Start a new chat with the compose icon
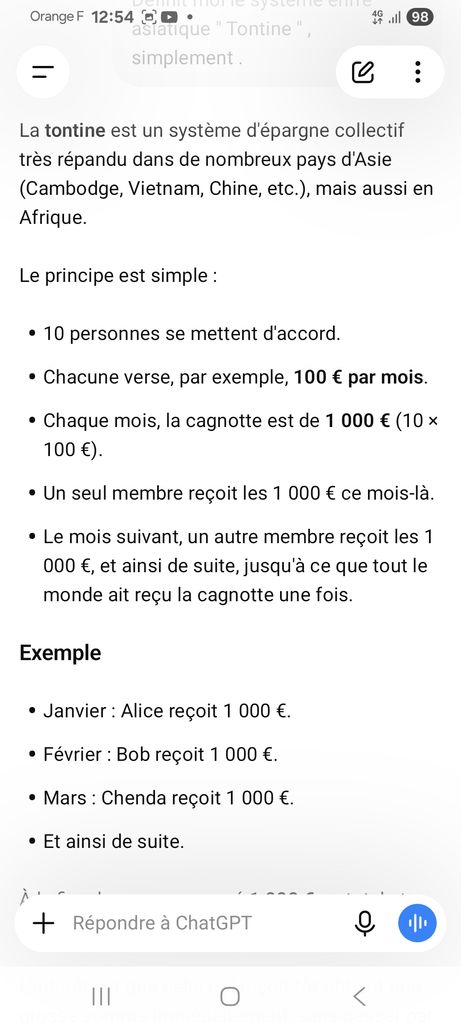This screenshot has width=461, height=1024. 363,72
